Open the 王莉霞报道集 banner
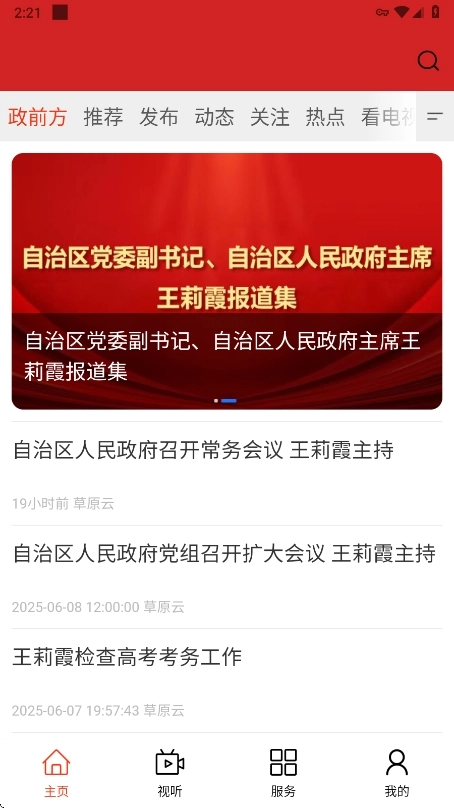454x808 pixels. pyautogui.click(x=227, y=281)
